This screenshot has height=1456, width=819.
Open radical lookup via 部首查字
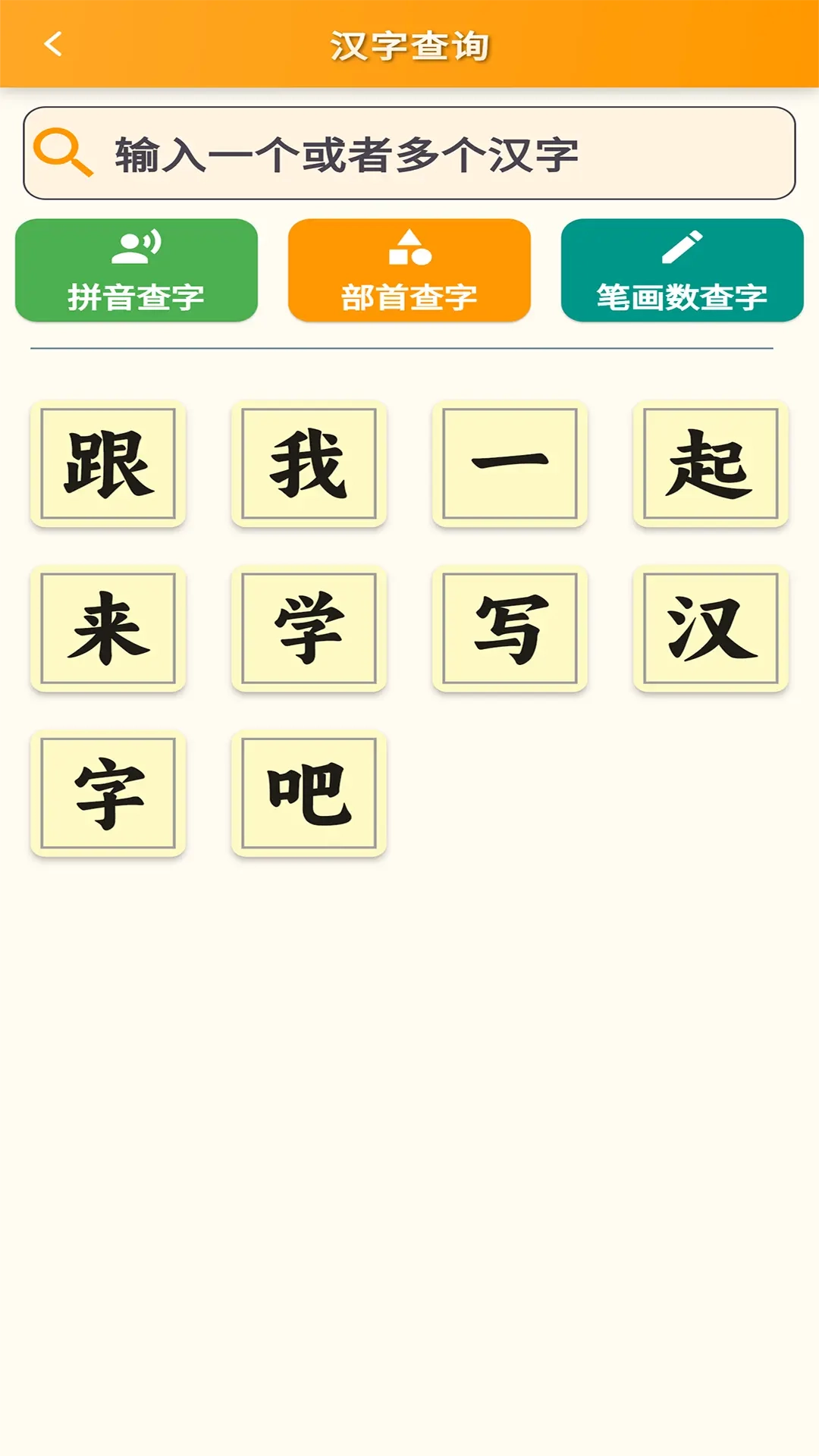click(409, 297)
